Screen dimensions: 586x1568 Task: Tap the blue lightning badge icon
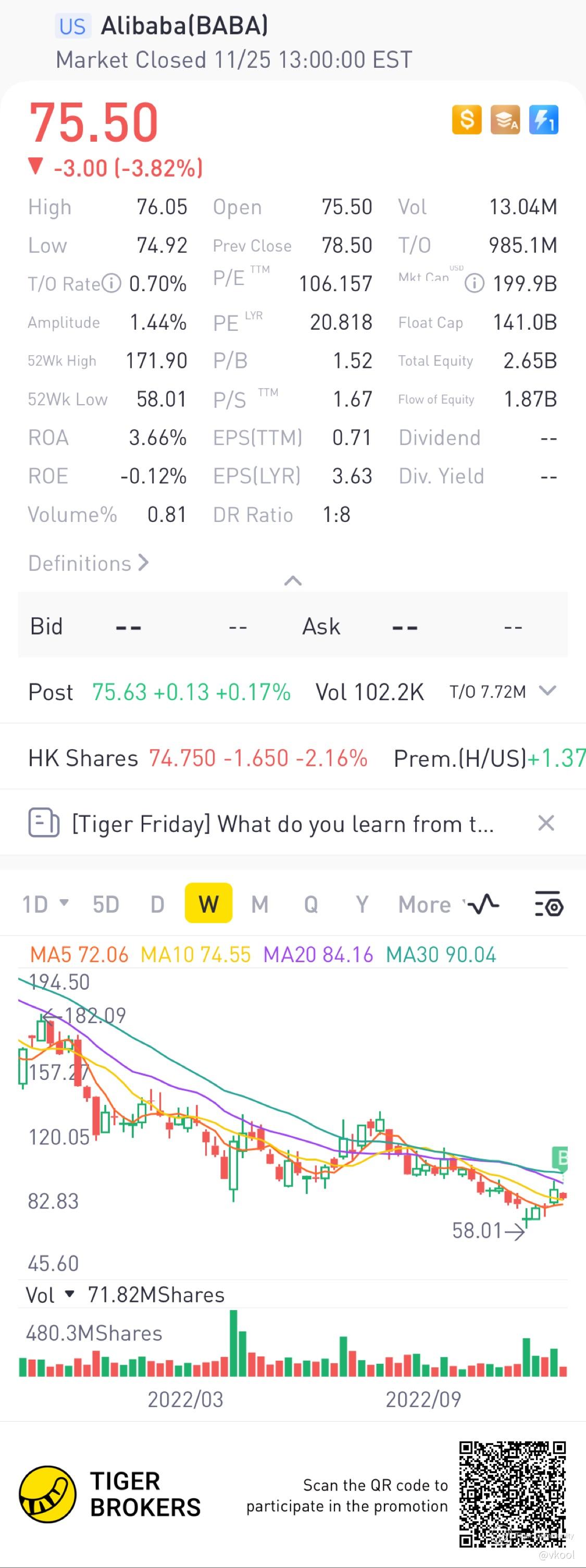click(543, 119)
